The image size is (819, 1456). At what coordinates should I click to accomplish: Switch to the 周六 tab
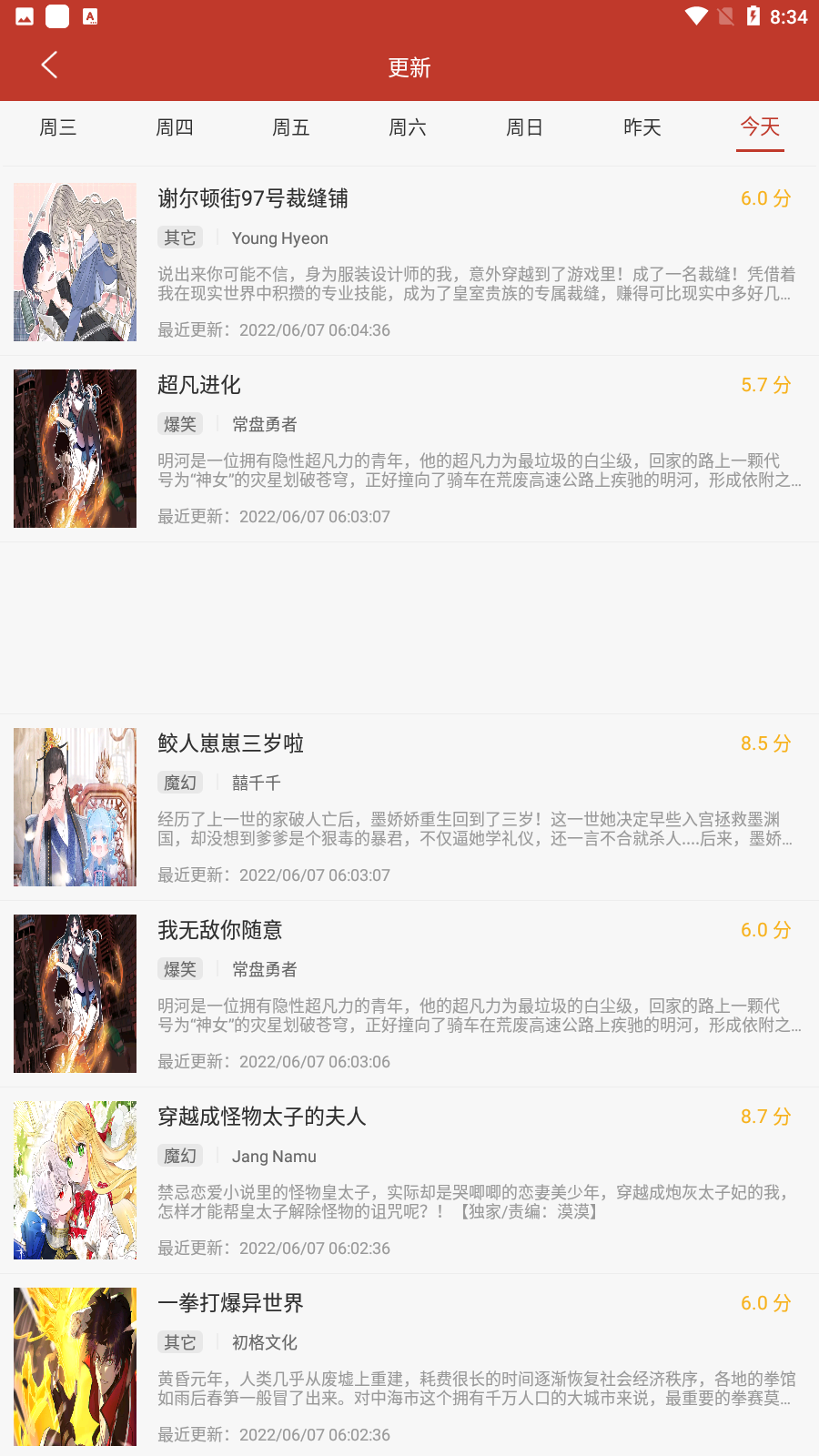[408, 127]
